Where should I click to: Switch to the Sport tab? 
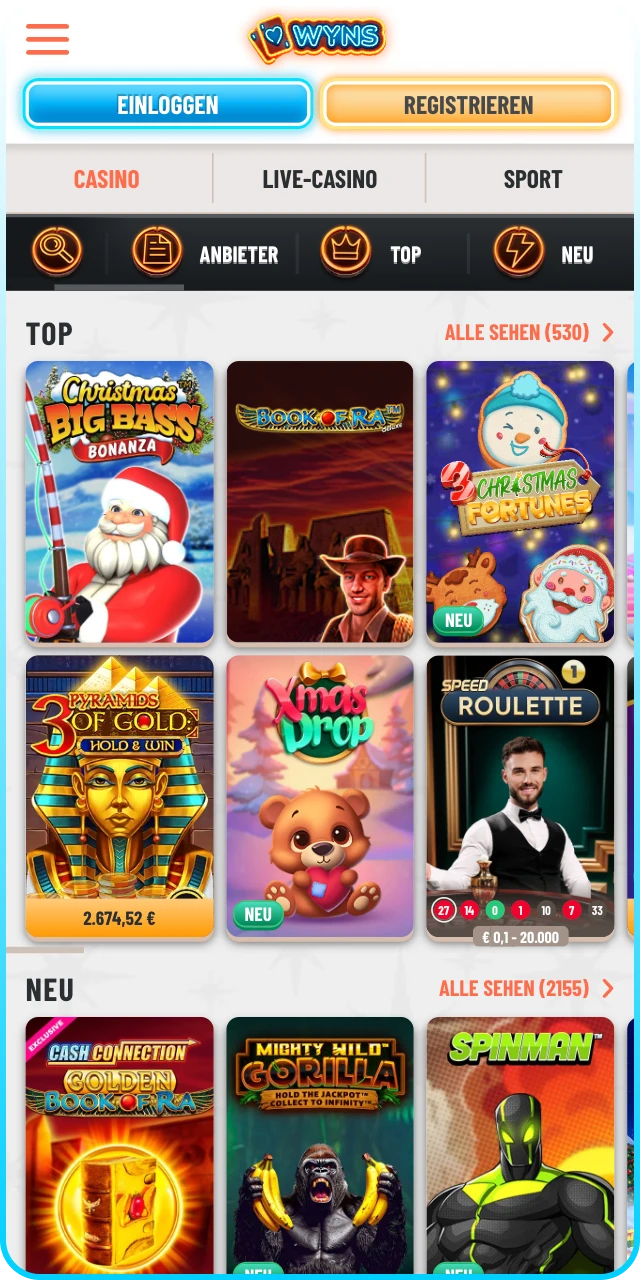point(532,179)
